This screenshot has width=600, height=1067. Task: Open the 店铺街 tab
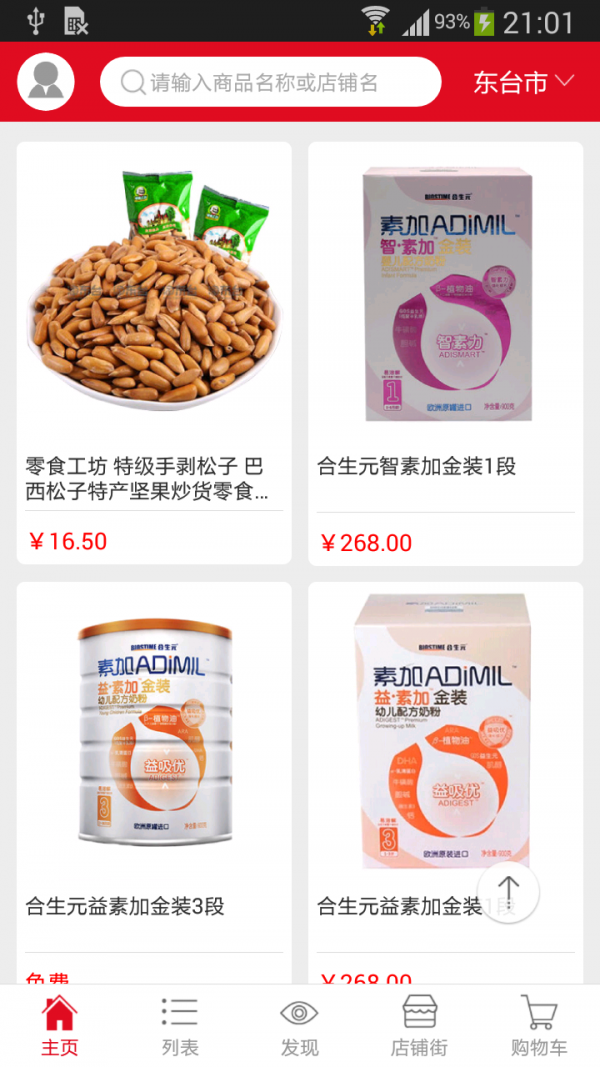click(419, 1026)
